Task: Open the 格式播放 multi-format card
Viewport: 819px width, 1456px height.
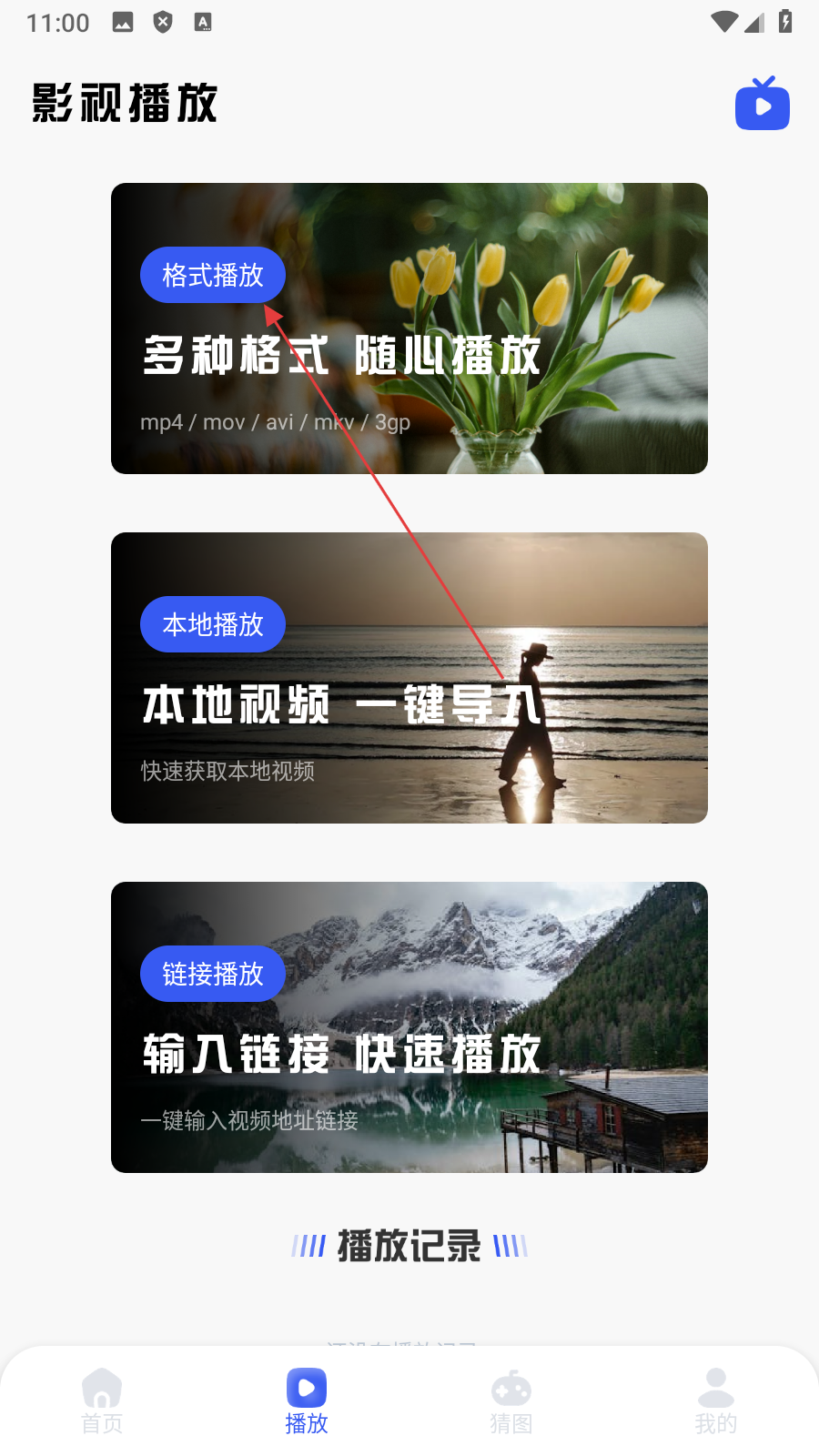Action: tap(409, 329)
